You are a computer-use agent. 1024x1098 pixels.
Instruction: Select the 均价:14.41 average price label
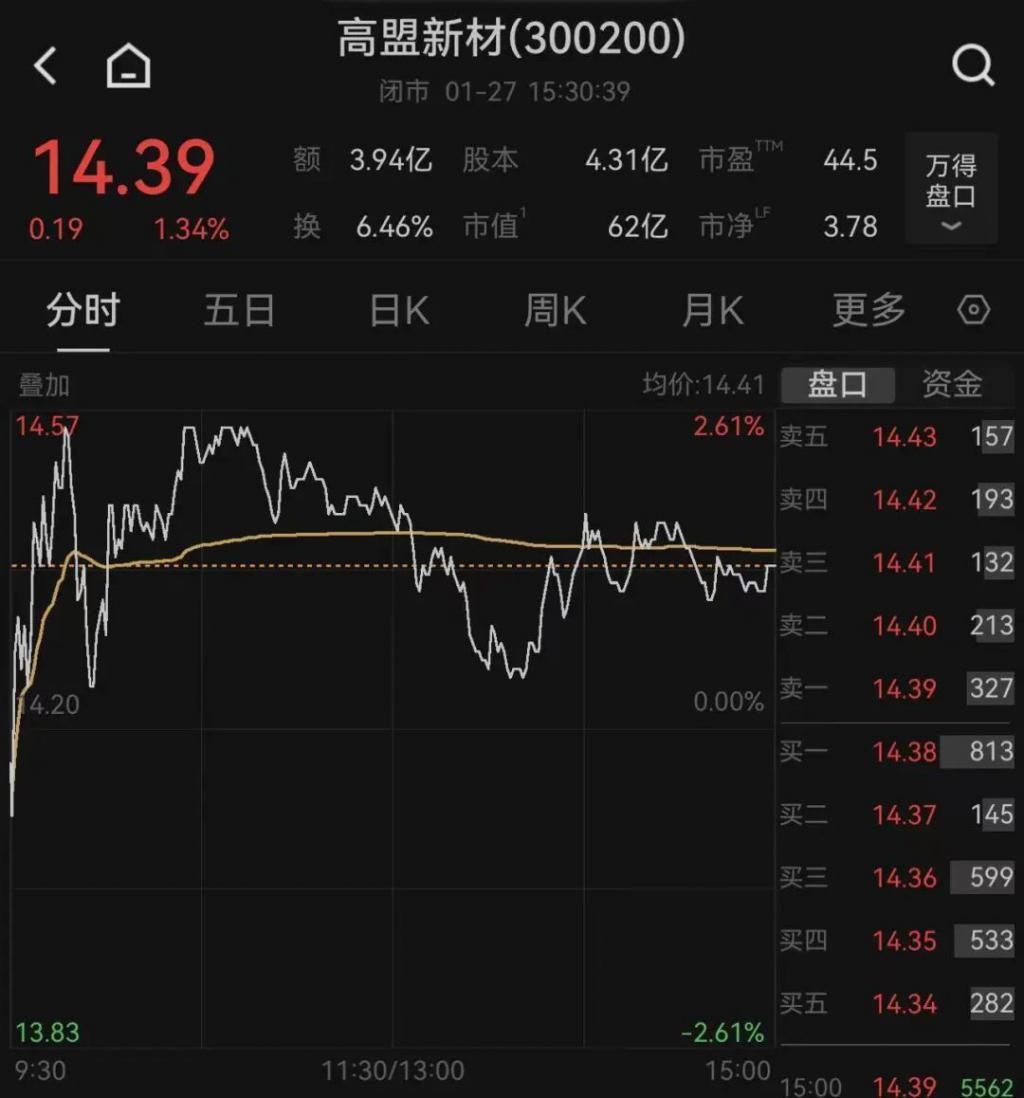(x=702, y=384)
